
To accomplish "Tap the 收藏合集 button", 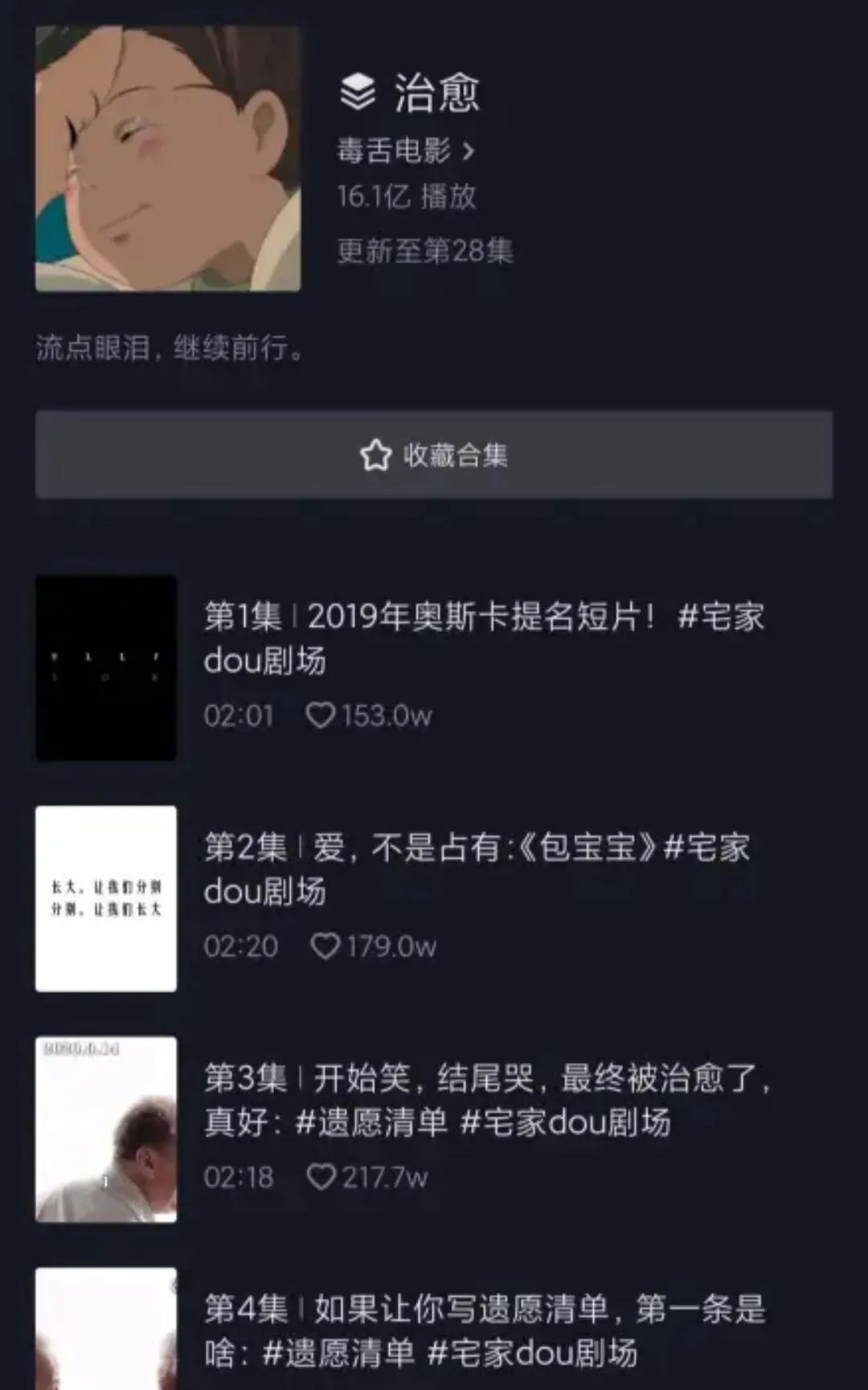I will click(x=434, y=455).
